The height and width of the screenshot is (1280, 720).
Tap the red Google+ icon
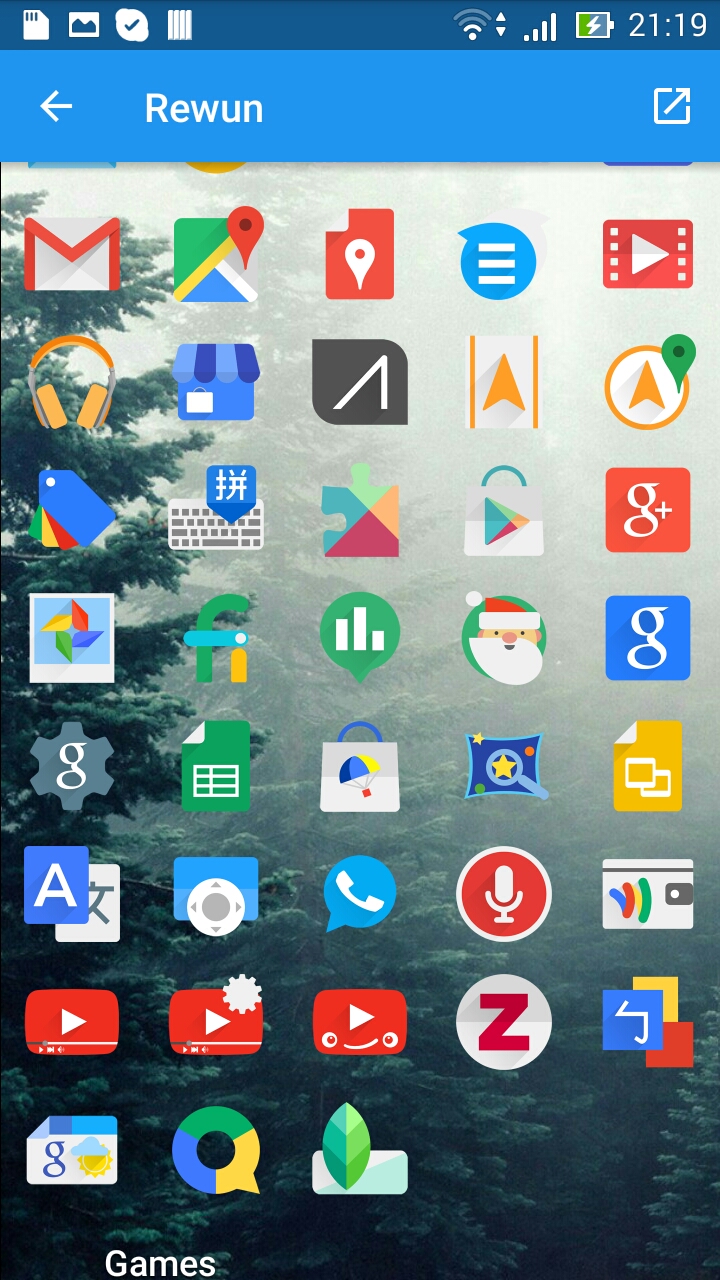pos(648,510)
